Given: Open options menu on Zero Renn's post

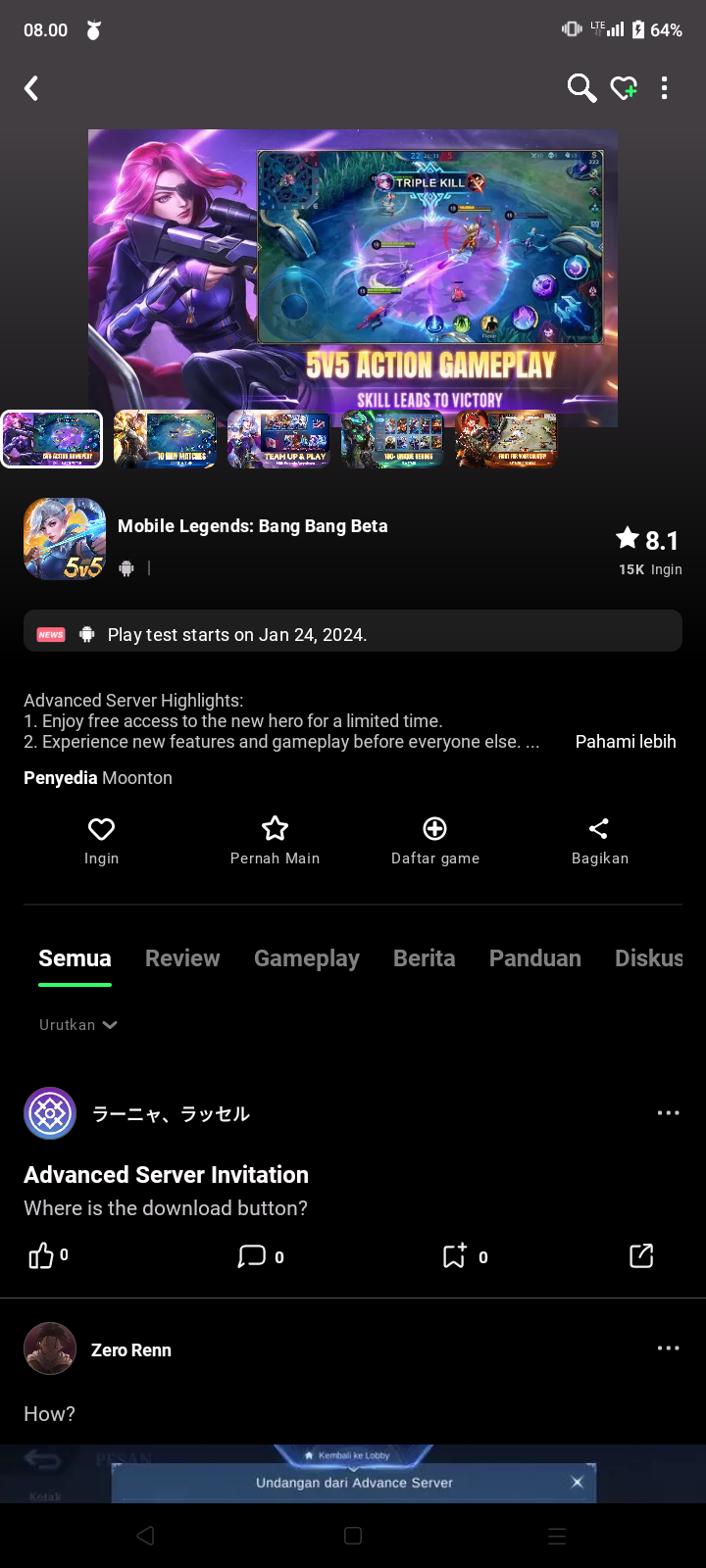Looking at the screenshot, I should coord(669,1347).
